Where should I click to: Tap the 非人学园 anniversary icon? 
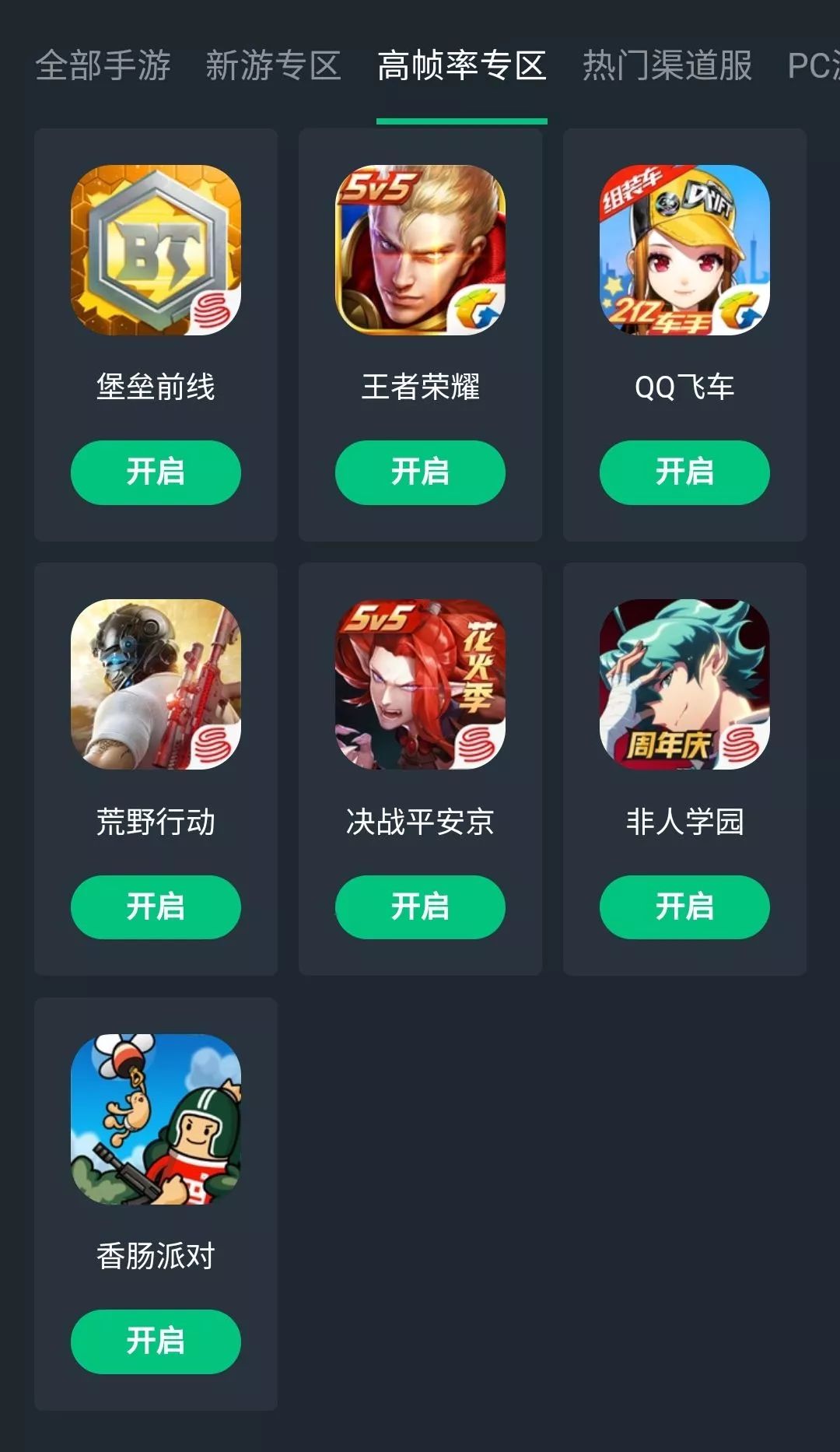[x=684, y=685]
